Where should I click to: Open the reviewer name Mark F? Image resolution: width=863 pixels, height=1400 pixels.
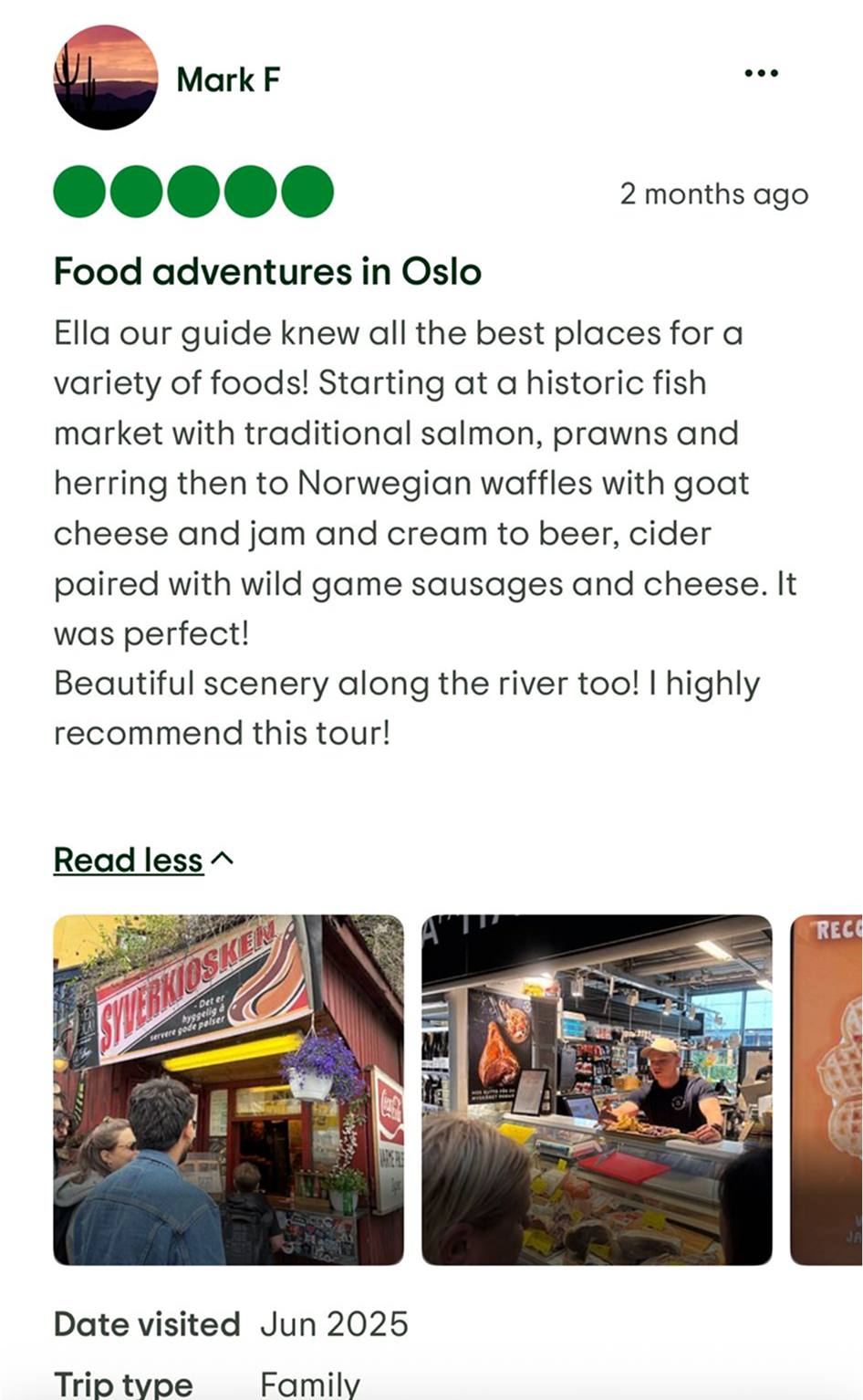click(x=228, y=79)
